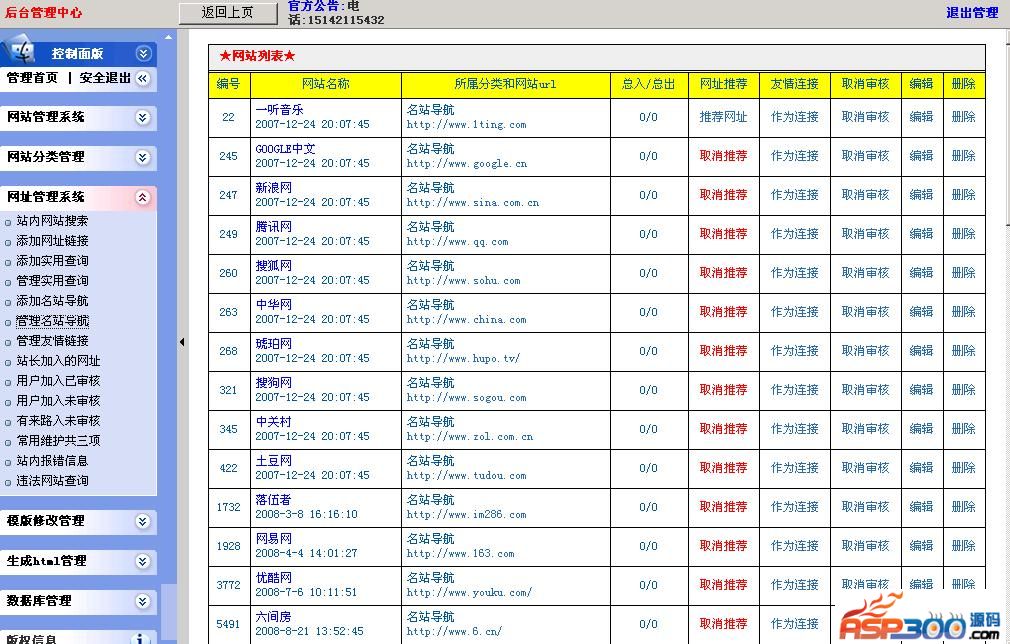The height and width of the screenshot is (644, 1010).
Task: Edit the GOOGLE中文 entry
Action: tap(921, 156)
